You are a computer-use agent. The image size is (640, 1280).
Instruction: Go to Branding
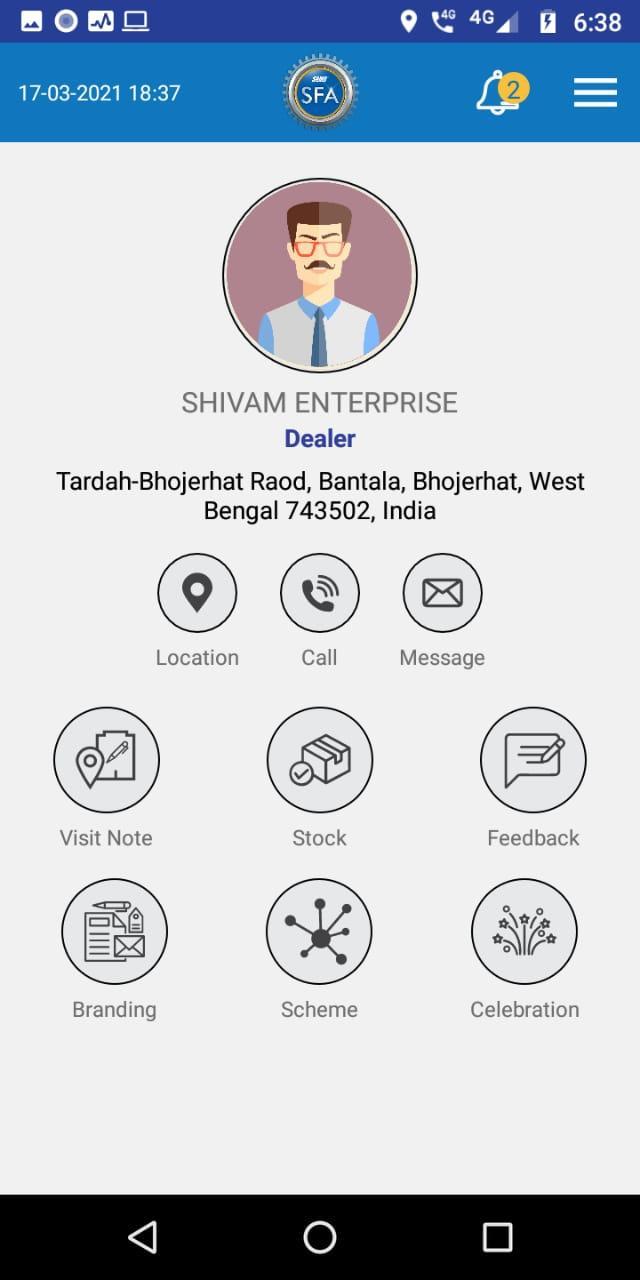click(114, 932)
